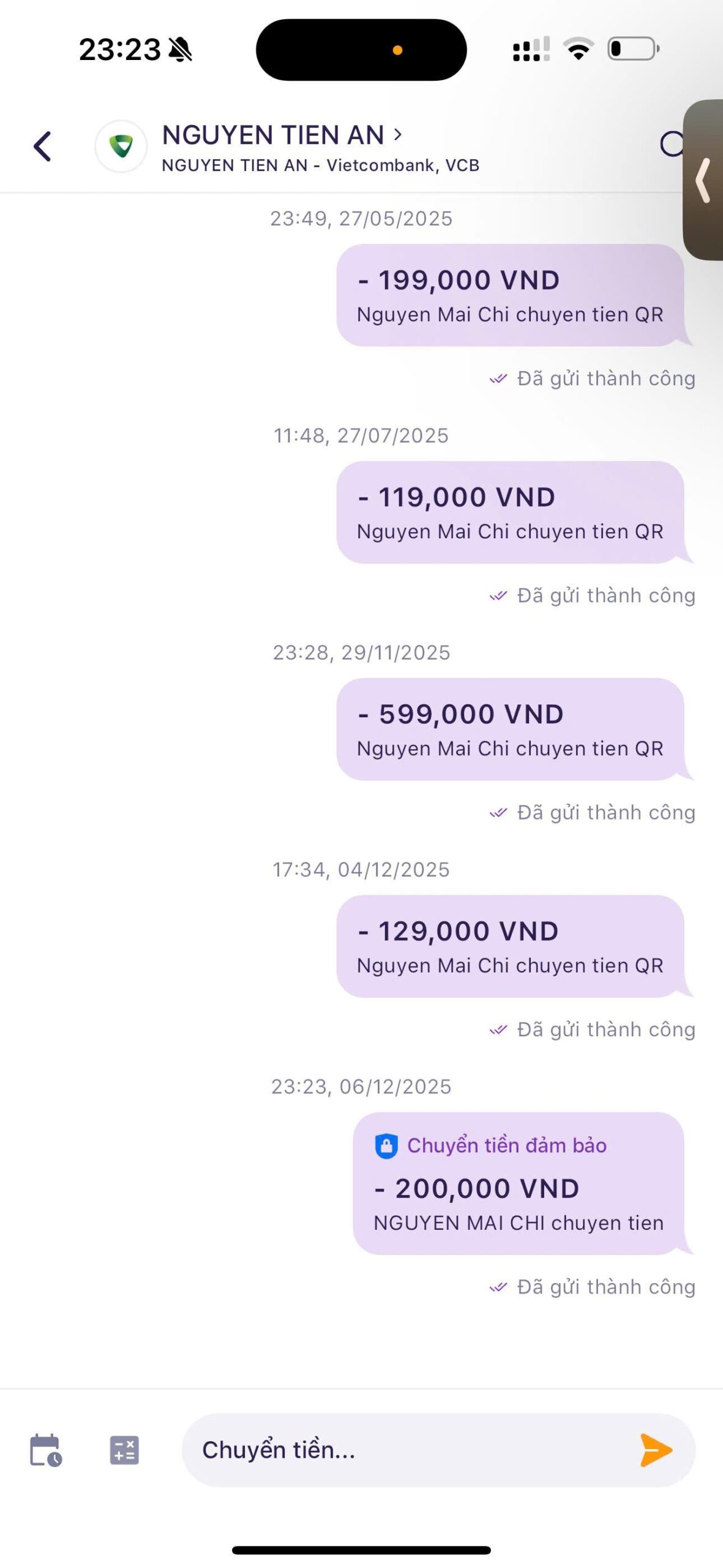The height and width of the screenshot is (1568, 723).
Task: Open the 199,000 VND transaction
Action: point(509,295)
